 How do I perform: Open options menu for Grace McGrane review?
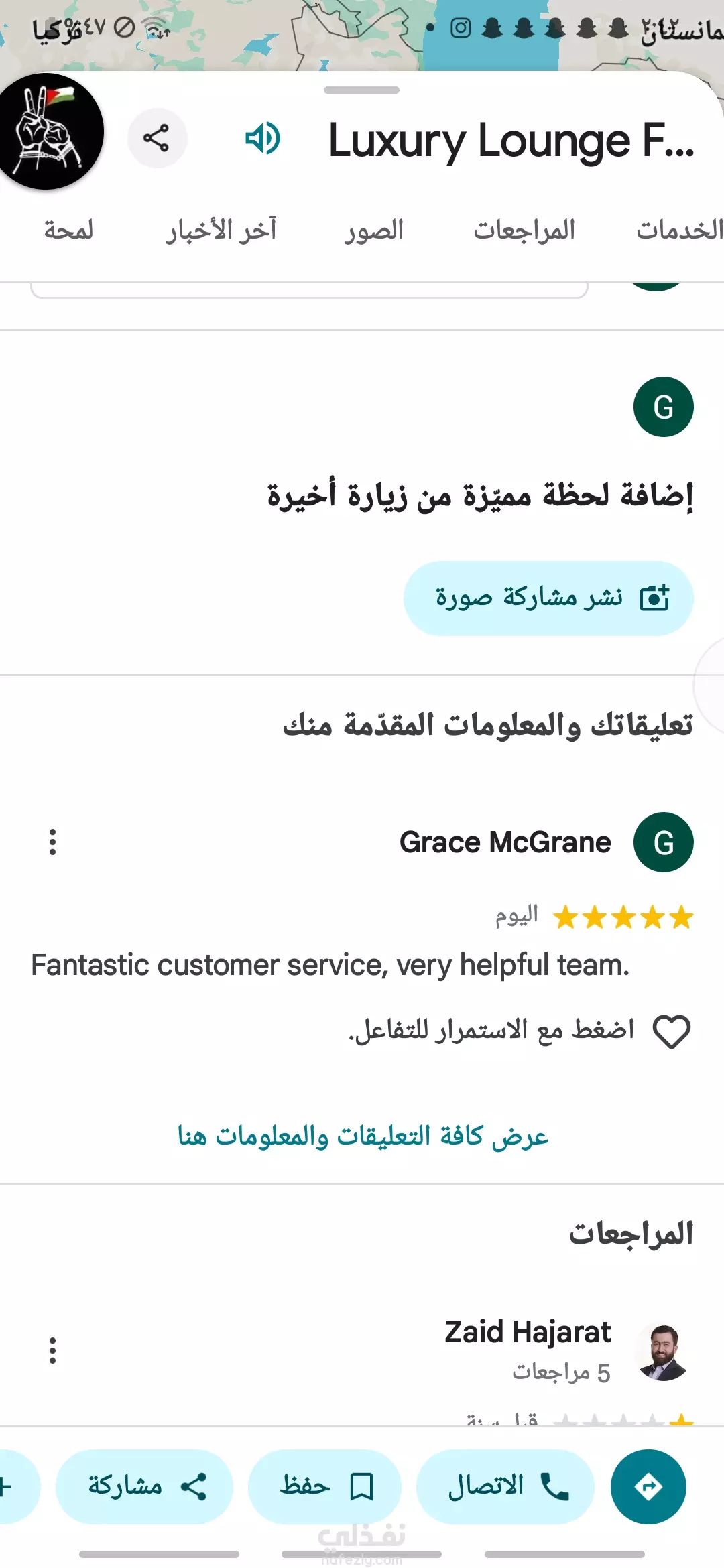52,842
